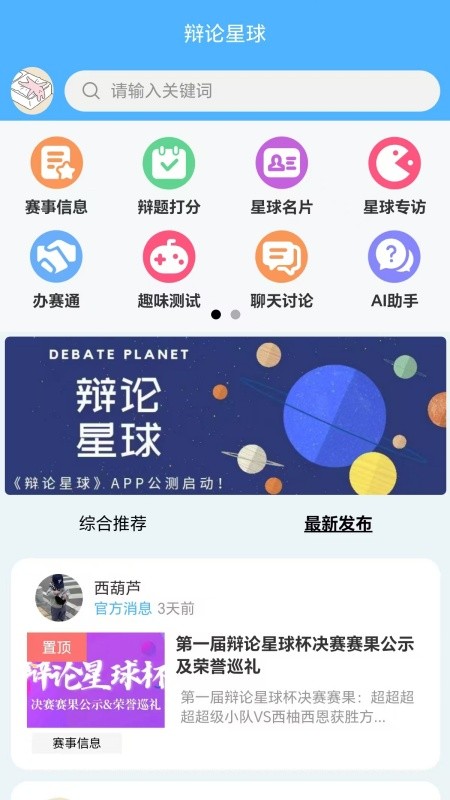This screenshot has width=450, height=800.
Task: View 西葫芦's profile avatar
Action: 59,597
